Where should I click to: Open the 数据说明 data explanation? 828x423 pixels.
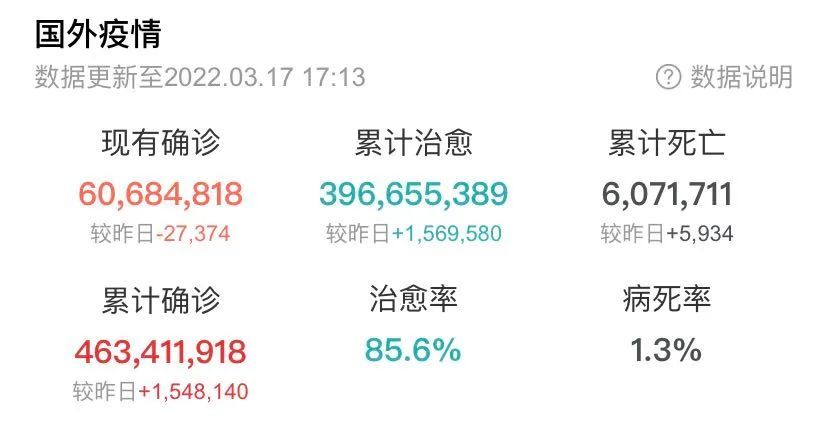(725, 77)
